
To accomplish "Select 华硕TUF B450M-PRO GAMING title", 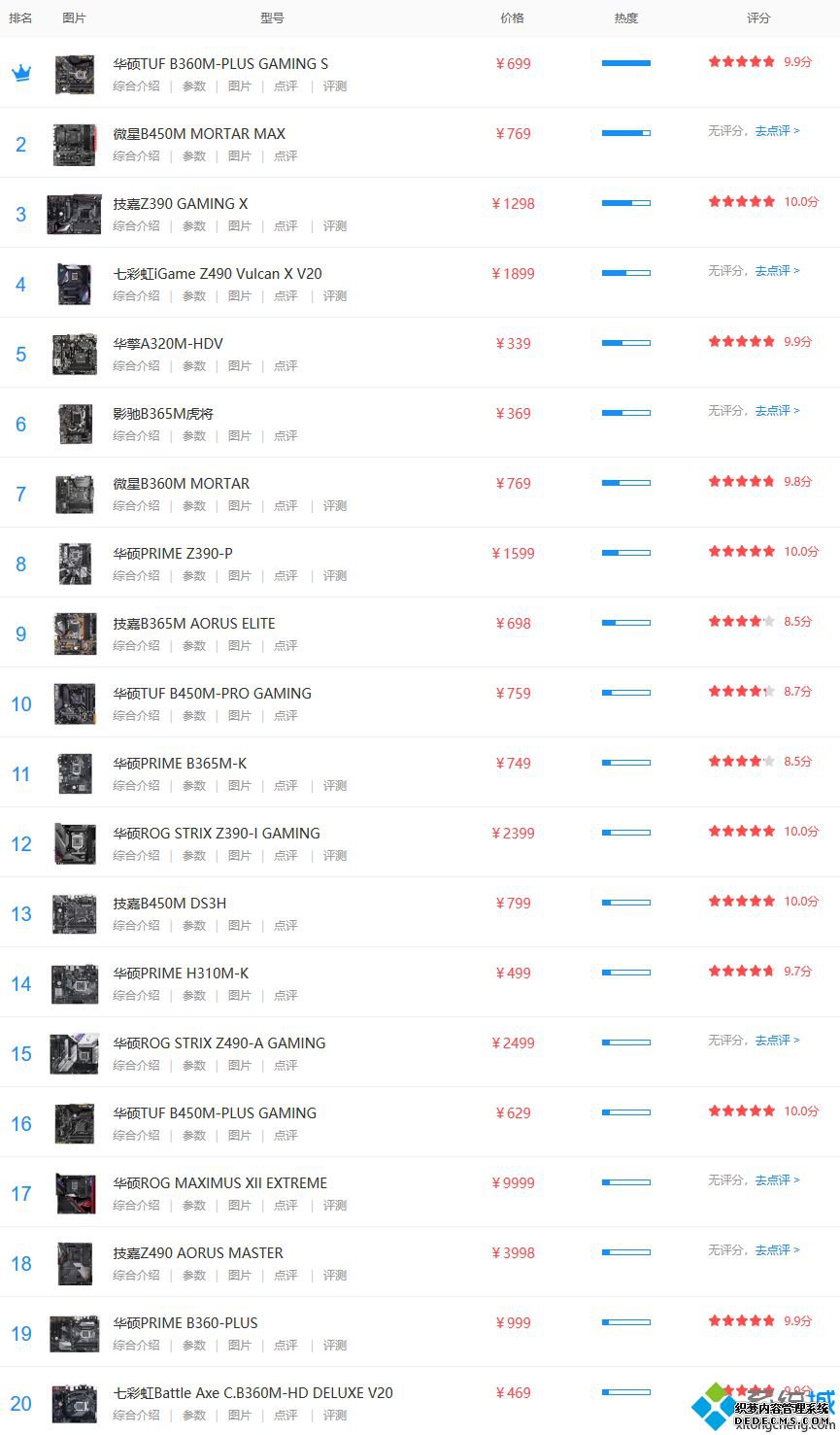I will [x=212, y=694].
